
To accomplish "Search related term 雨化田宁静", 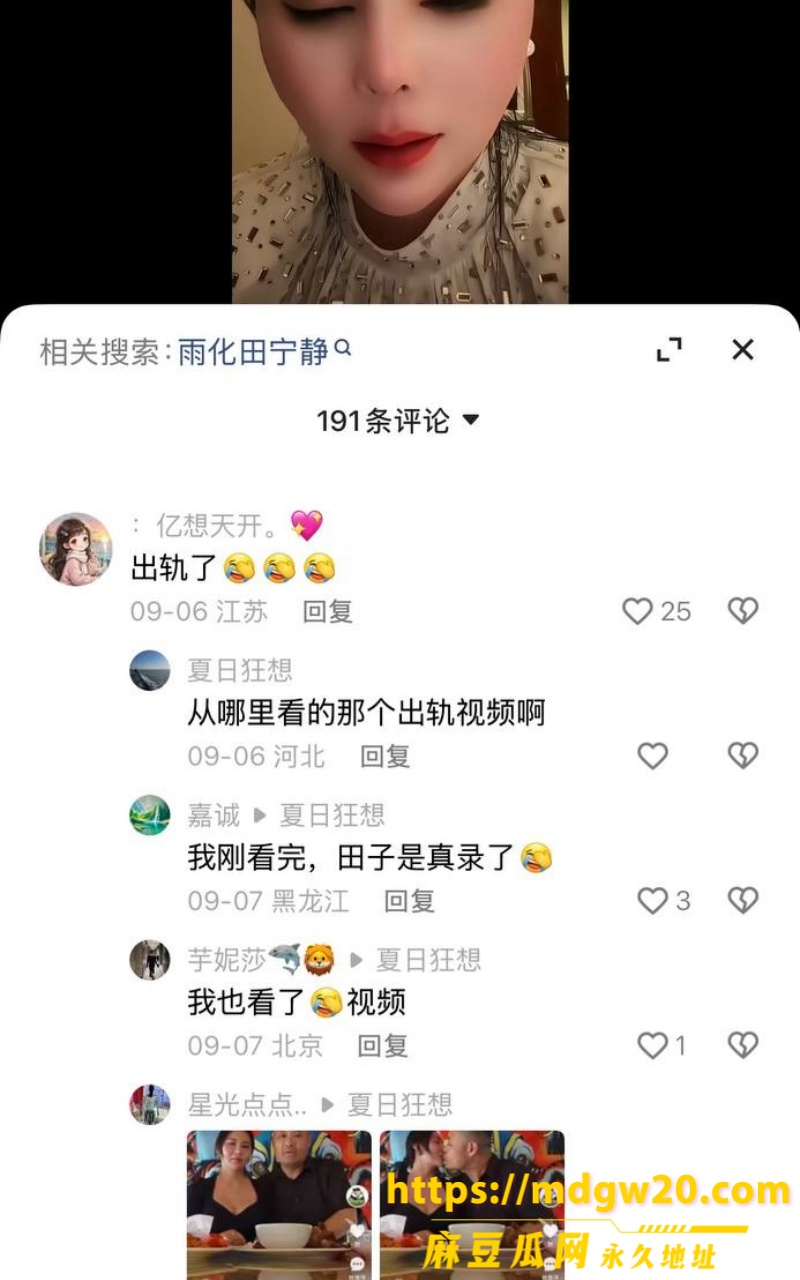I will coord(264,352).
